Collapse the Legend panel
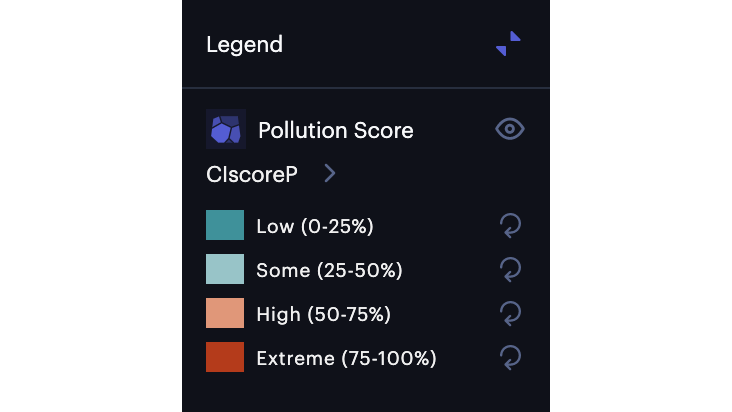The height and width of the screenshot is (412, 732). [x=508, y=44]
